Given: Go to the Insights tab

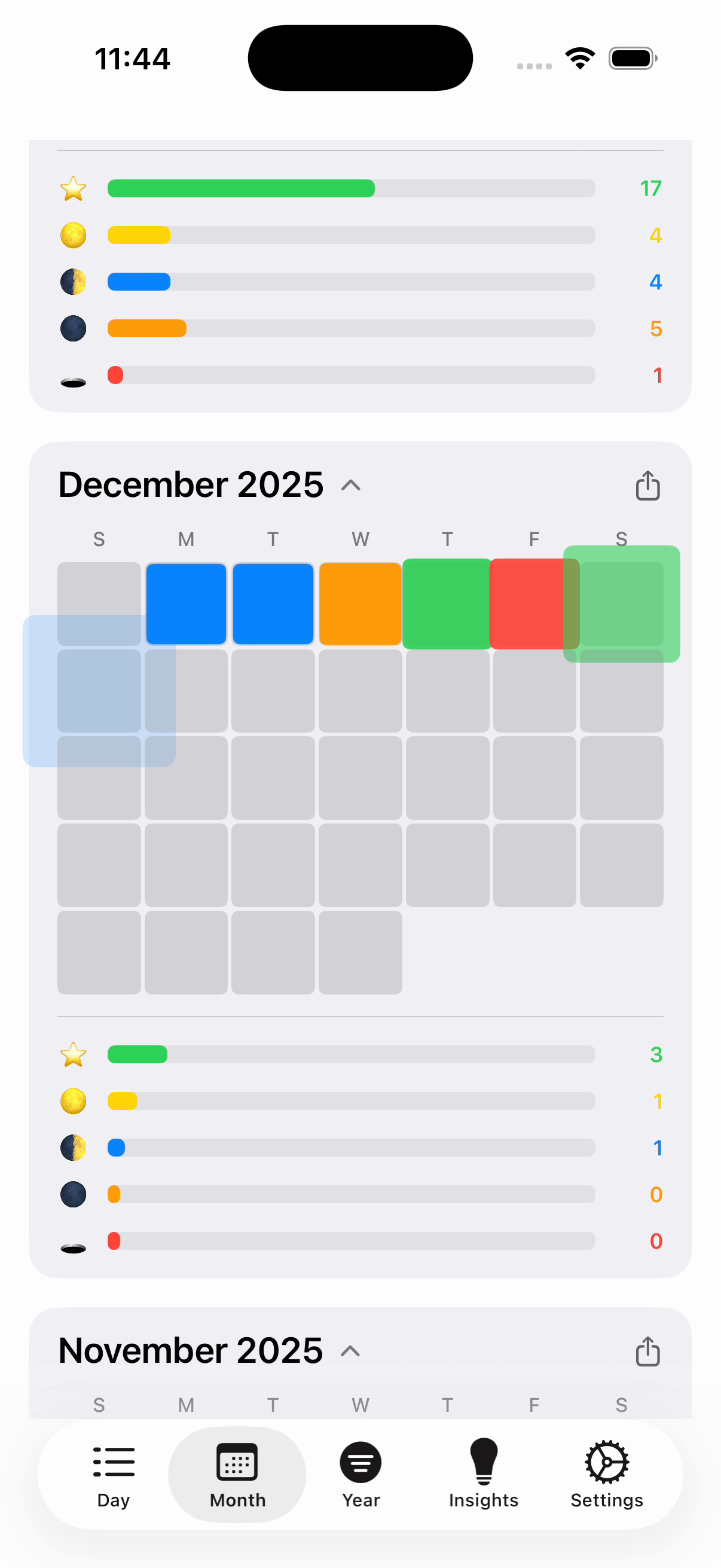Looking at the screenshot, I should pos(484,1474).
